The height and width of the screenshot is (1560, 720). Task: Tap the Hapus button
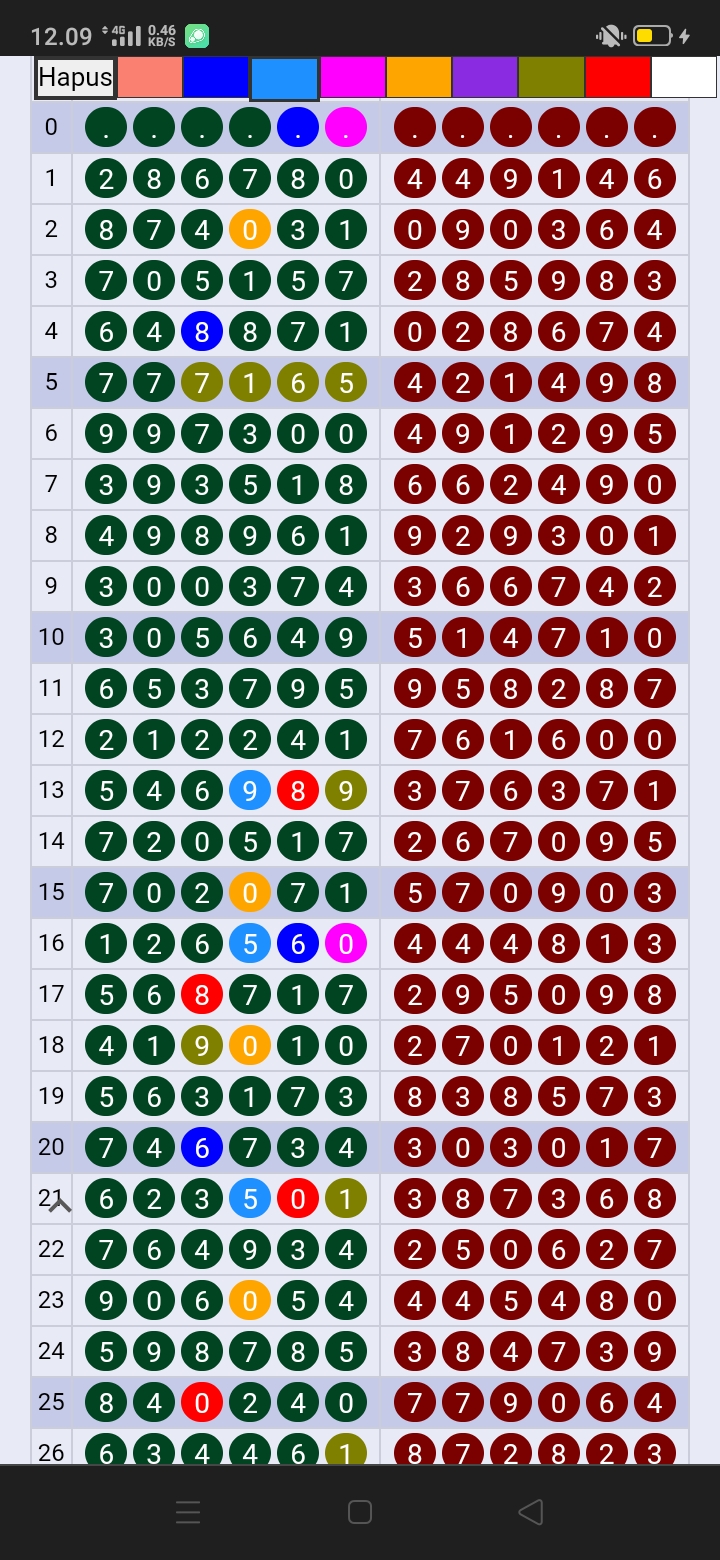pos(75,78)
